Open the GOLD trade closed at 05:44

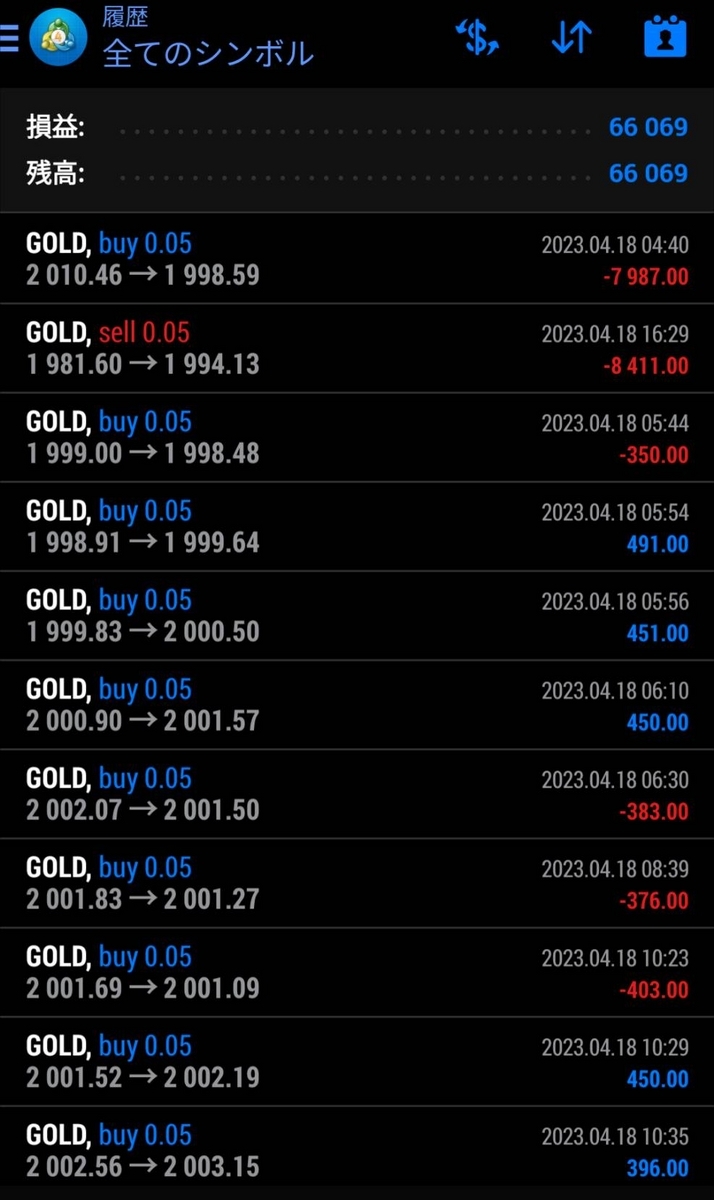point(357,437)
